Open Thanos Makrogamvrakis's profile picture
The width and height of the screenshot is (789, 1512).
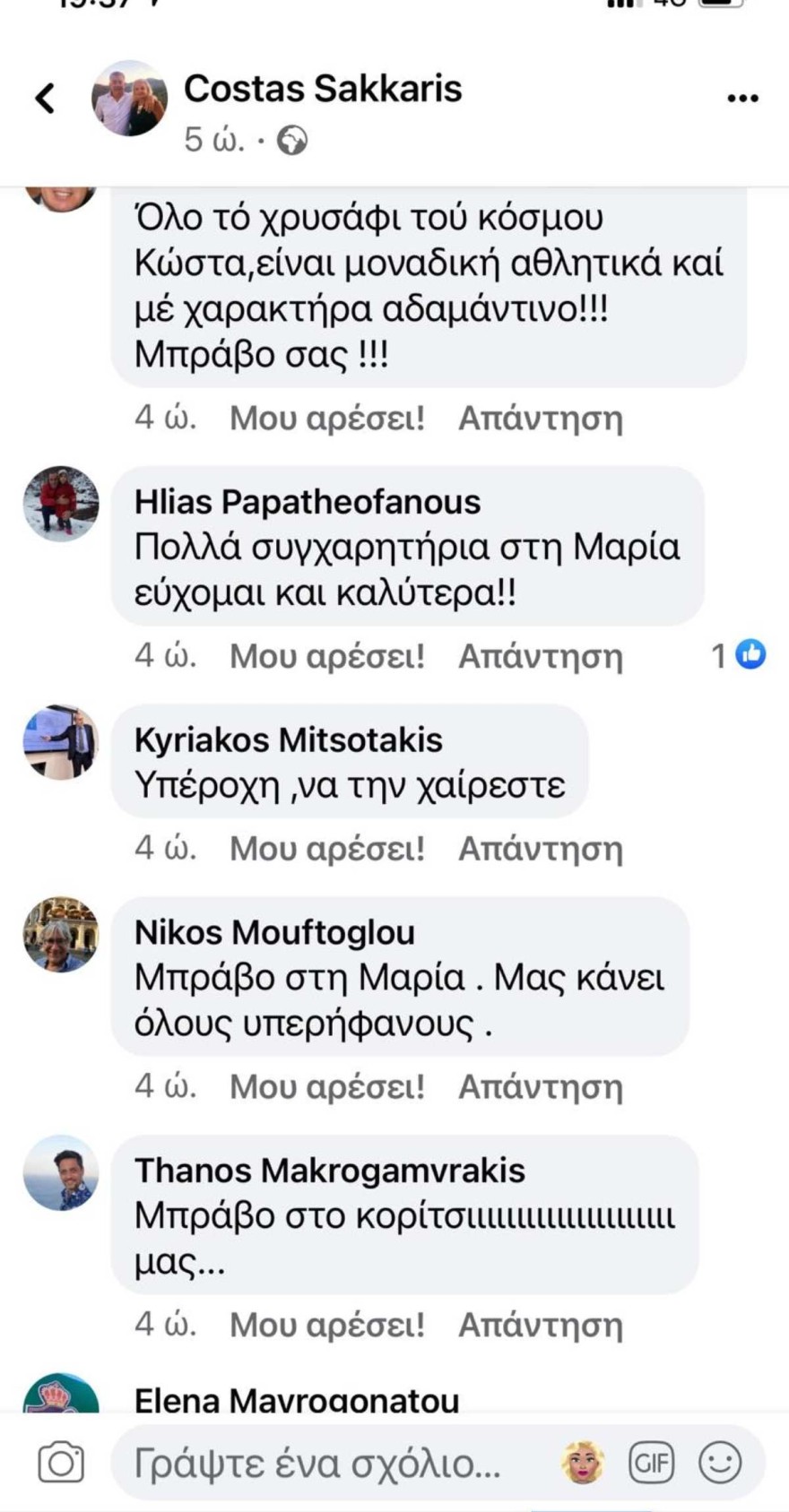tap(61, 1172)
